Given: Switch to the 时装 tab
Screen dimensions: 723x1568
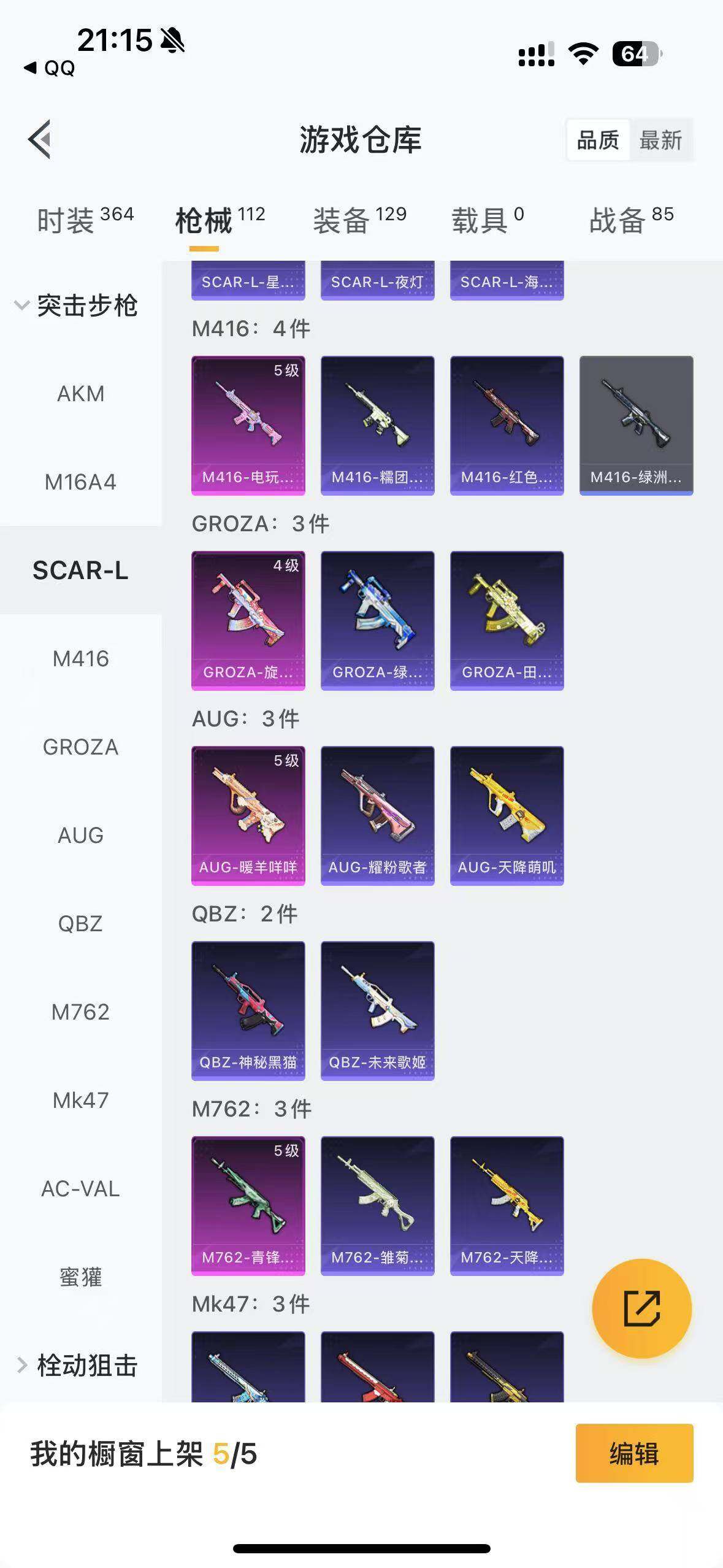Looking at the screenshot, I should pyautogui.click(x=85, y=220).
